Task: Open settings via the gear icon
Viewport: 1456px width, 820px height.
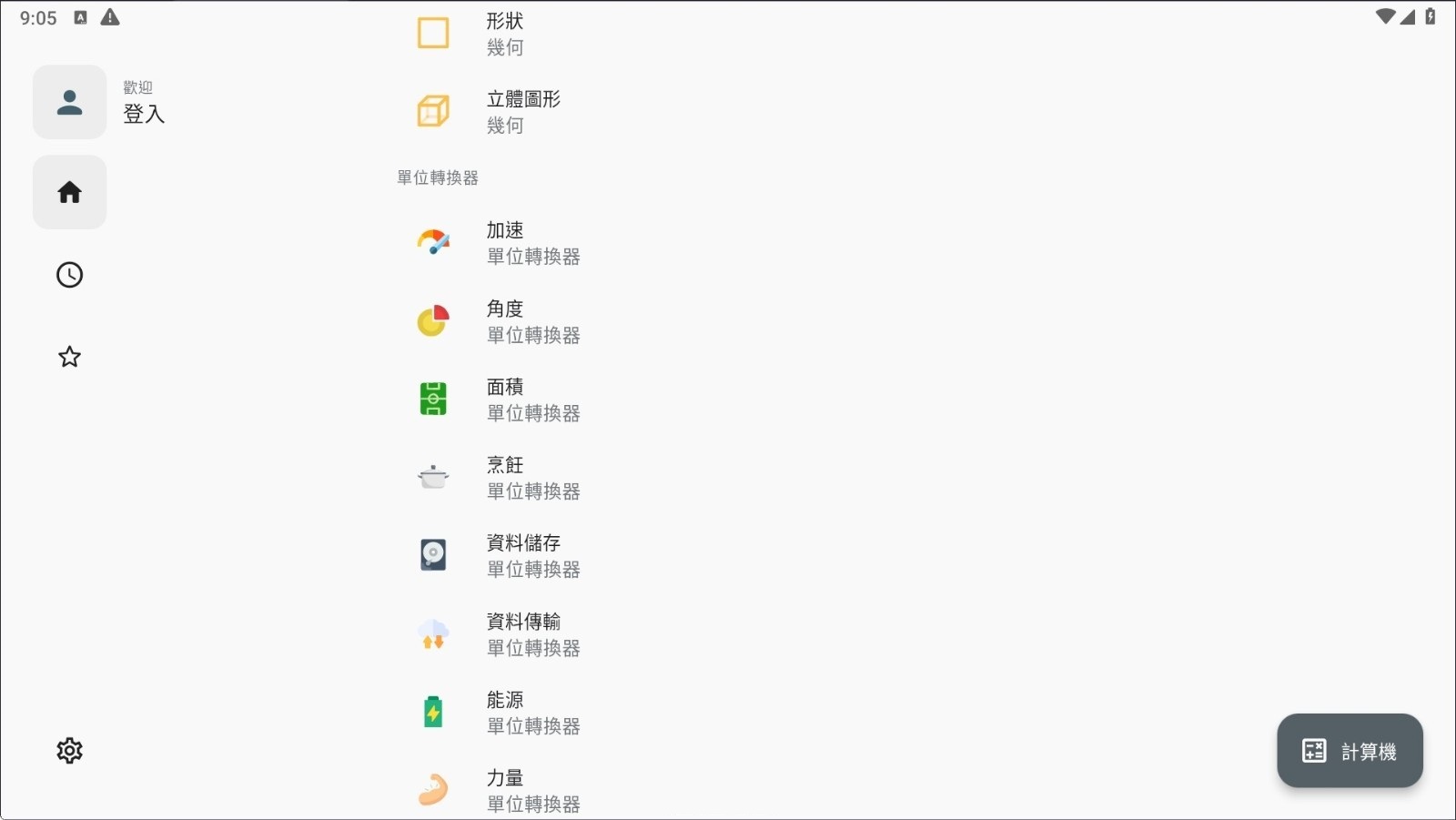Action: coord(69,751)
